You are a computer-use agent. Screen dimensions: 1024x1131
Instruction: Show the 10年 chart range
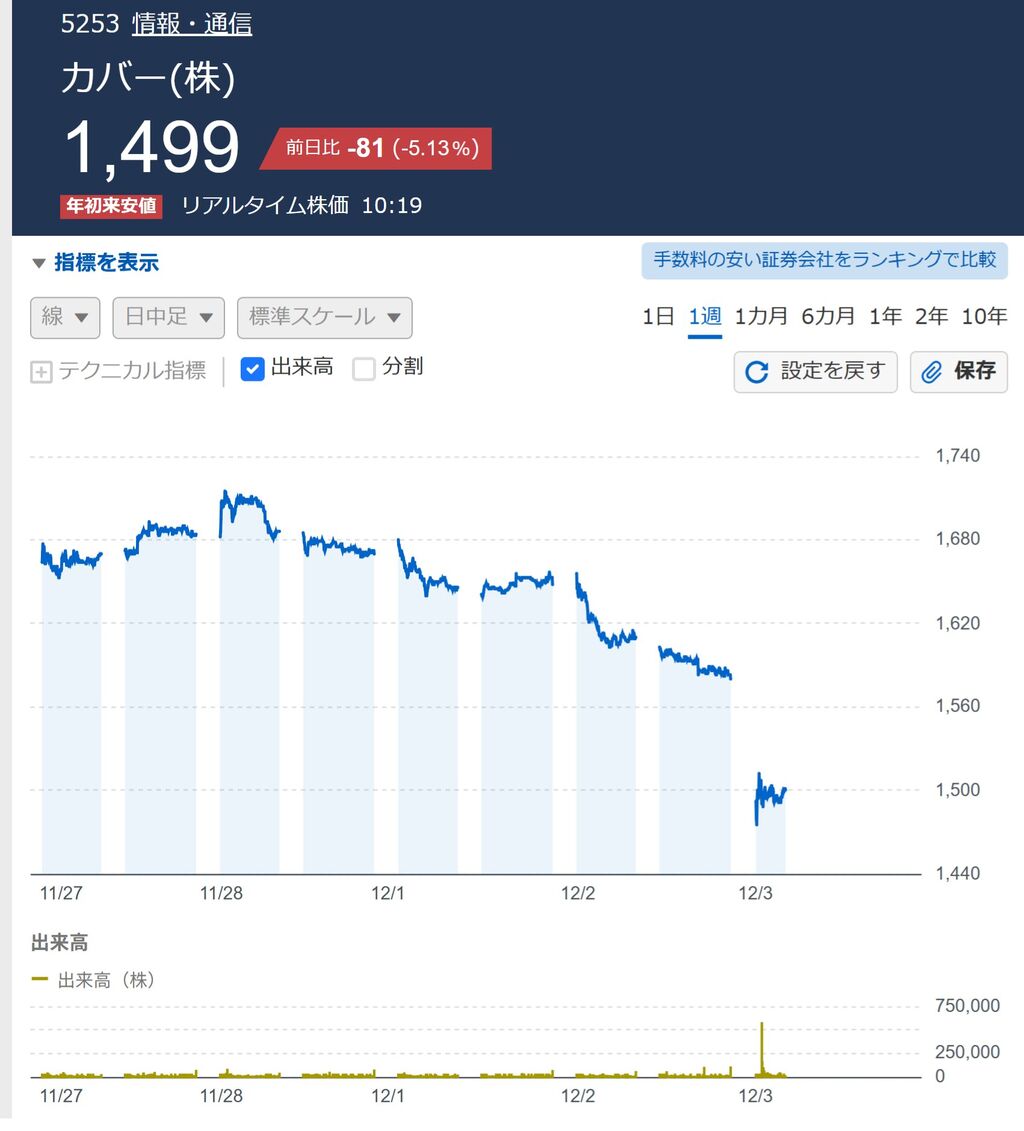coord(984,317)
